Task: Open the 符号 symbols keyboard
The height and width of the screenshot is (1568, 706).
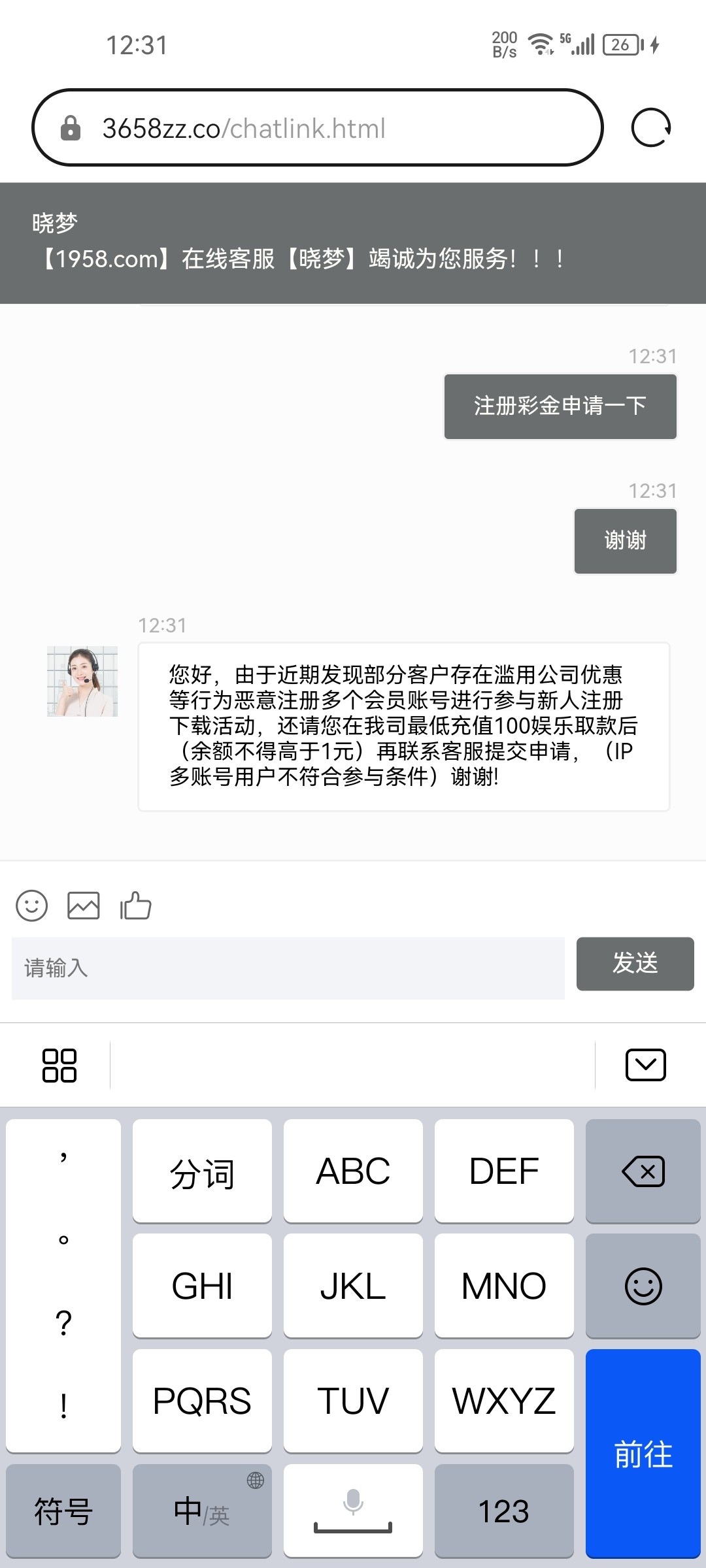Action: [x=63, y=1511]
